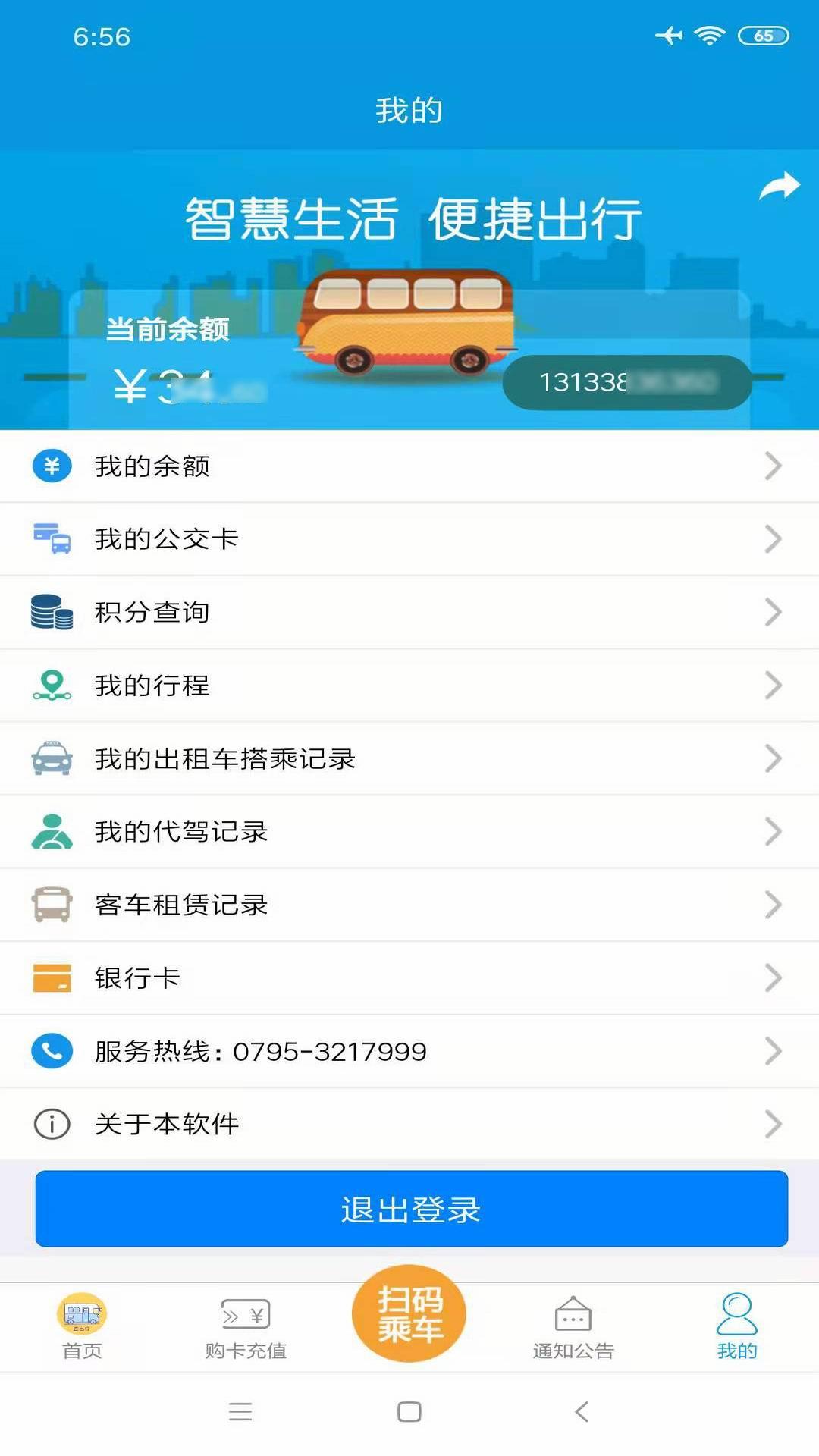819x1456 pixels.
Task: Tap the share arrow icon on banner
Action: coord(780,184)
